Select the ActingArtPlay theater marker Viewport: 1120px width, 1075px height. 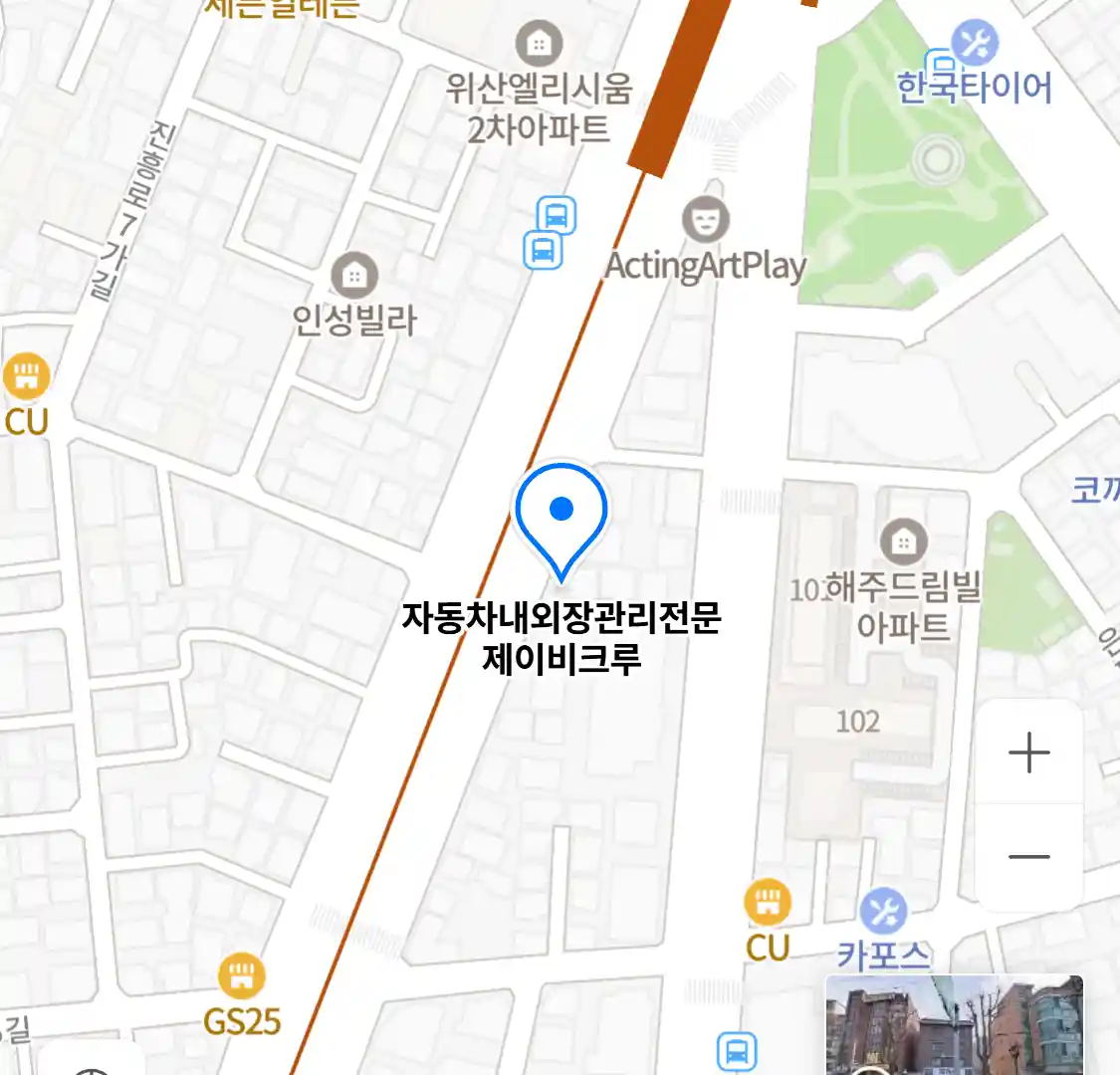click(x=705, y=221)
